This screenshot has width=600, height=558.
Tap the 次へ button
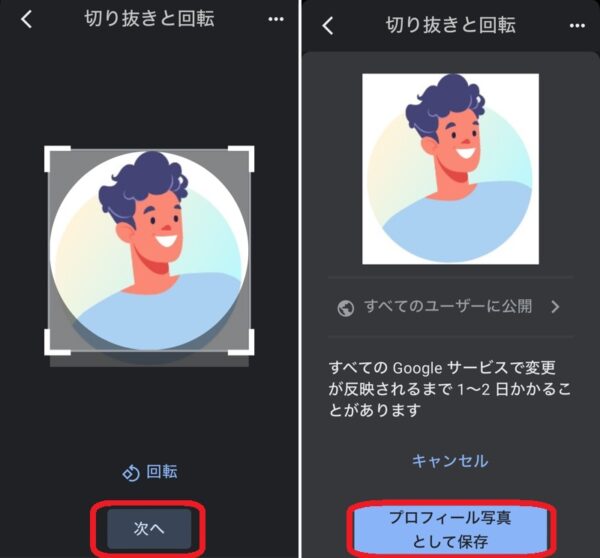point(149,527)
